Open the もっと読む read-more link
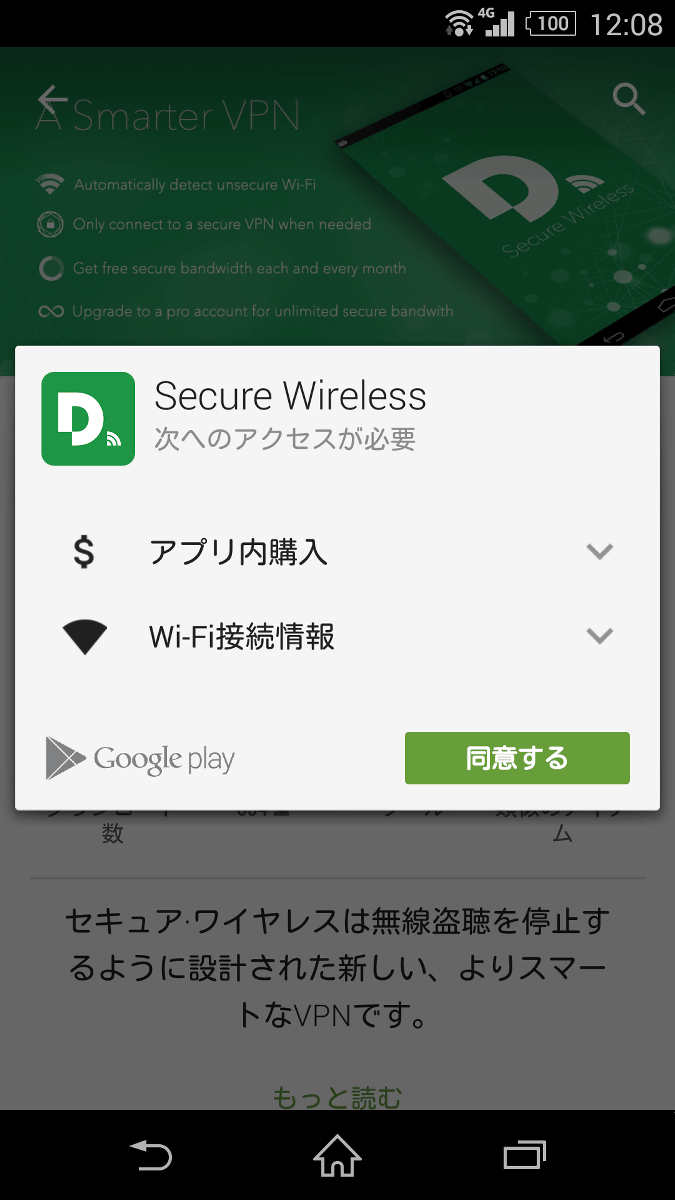675x1200 pixels. [337, 1097]
